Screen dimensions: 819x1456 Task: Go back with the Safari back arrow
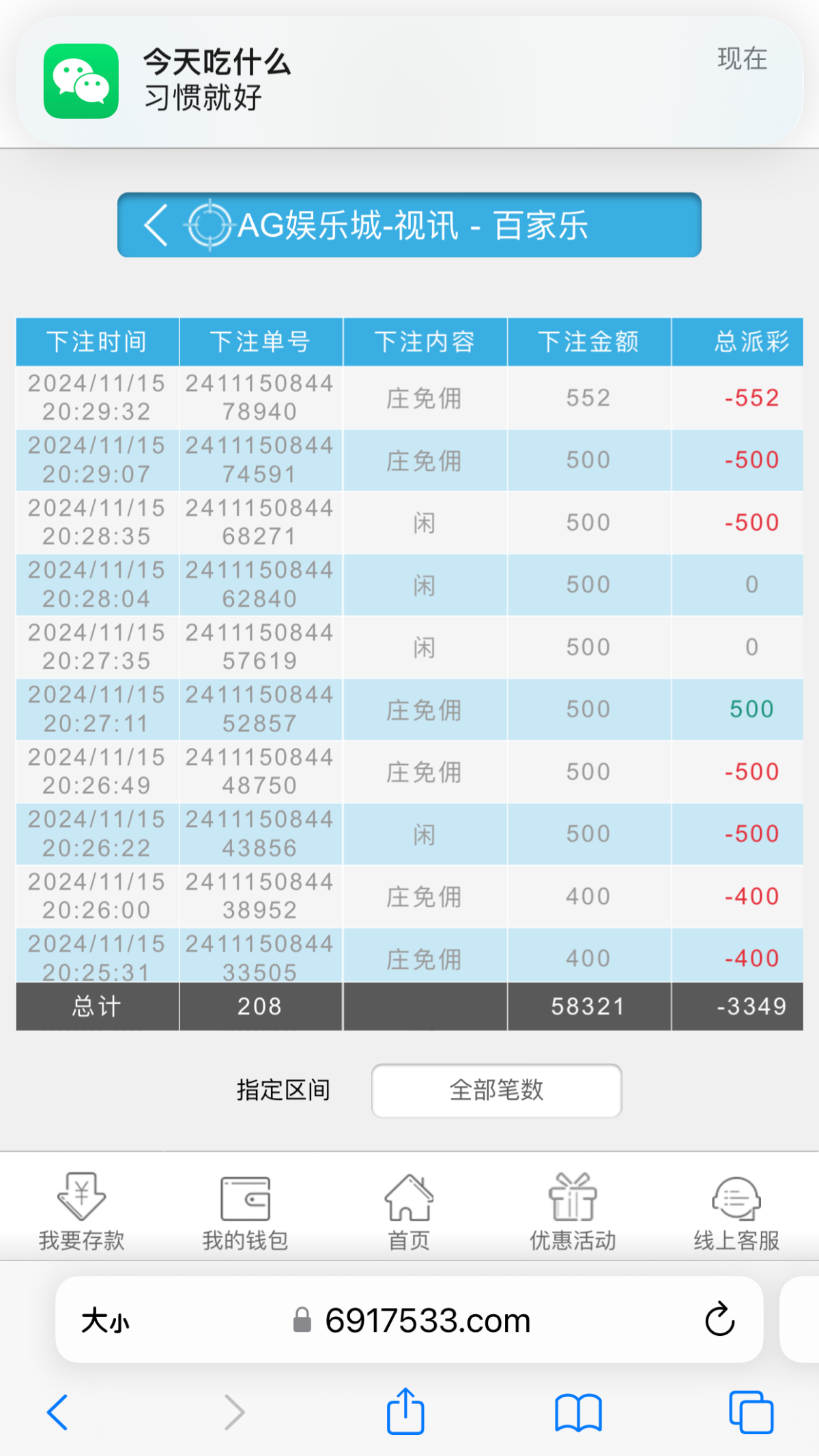(x=57, y=1412)
